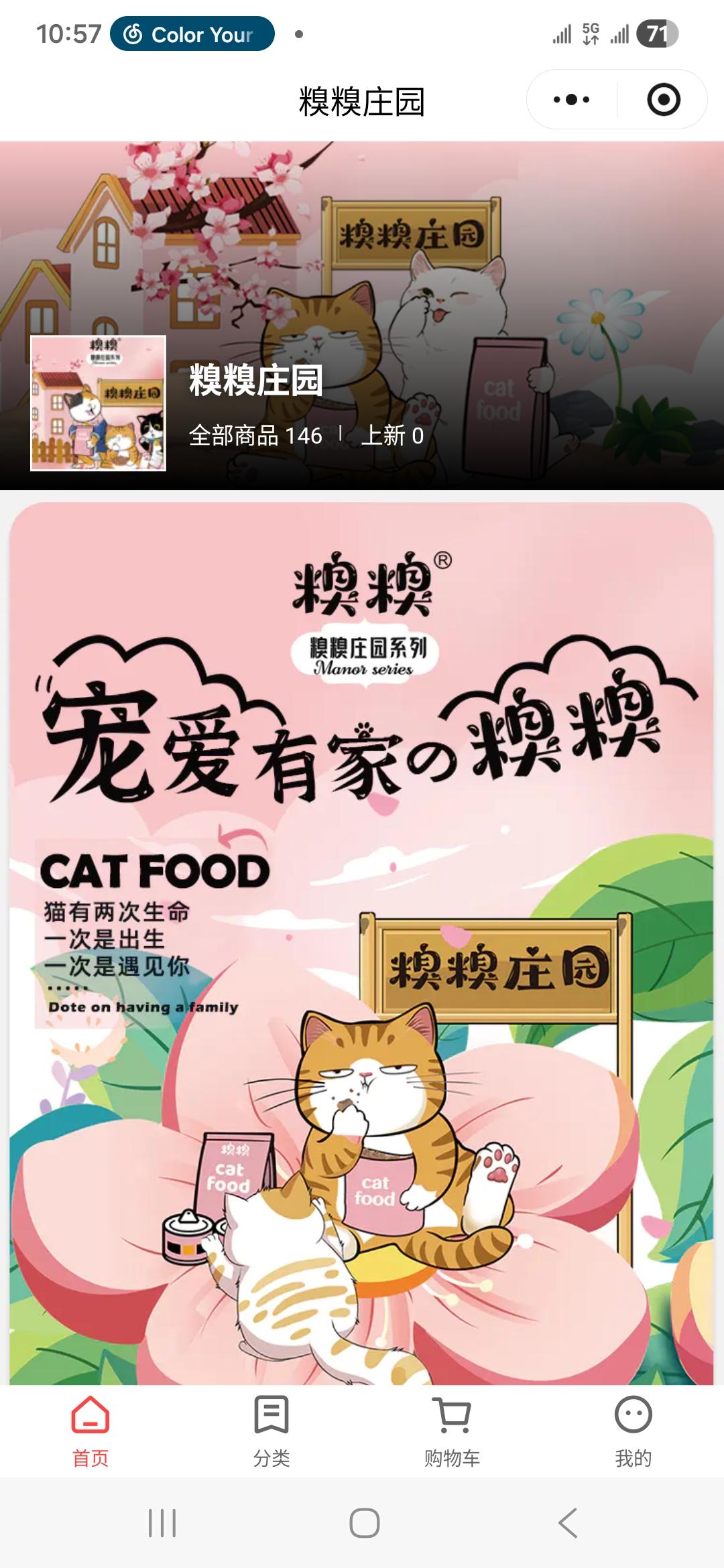The image size is (724, 1568).
Task: Open the 馍馍庄园 store avatar thumbnail
Action: point(98,403)
